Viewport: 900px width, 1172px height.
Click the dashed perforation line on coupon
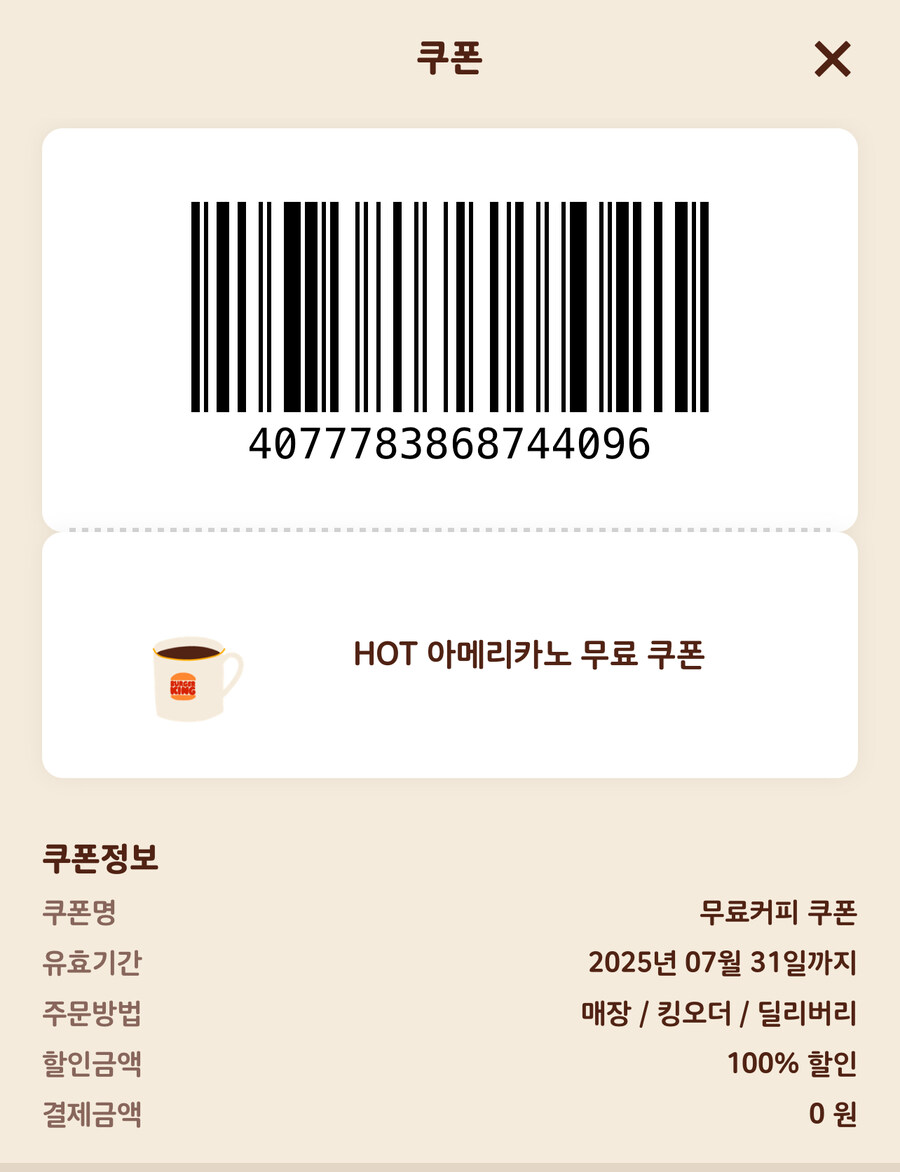click(450, 528)
